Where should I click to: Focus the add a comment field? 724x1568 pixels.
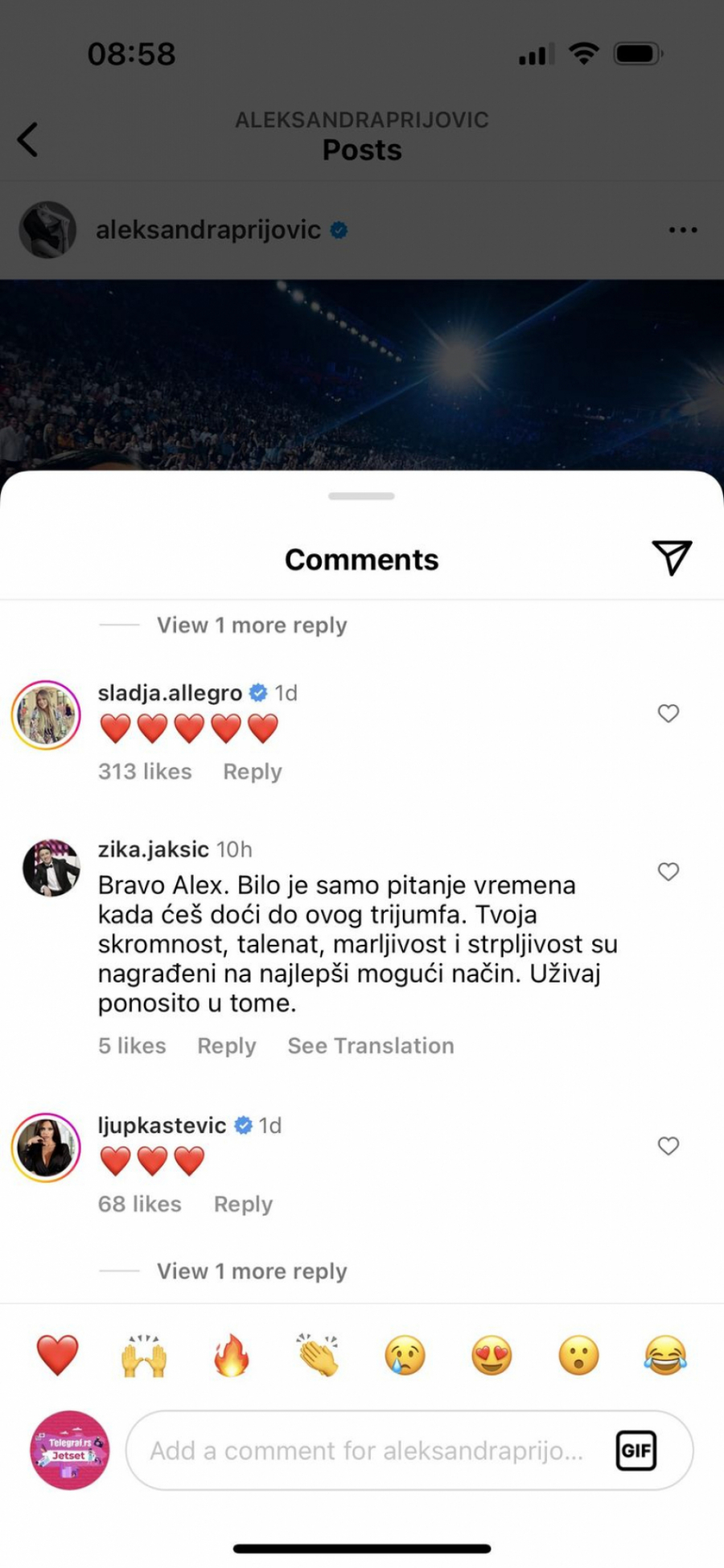click(x=366, y=1451)
